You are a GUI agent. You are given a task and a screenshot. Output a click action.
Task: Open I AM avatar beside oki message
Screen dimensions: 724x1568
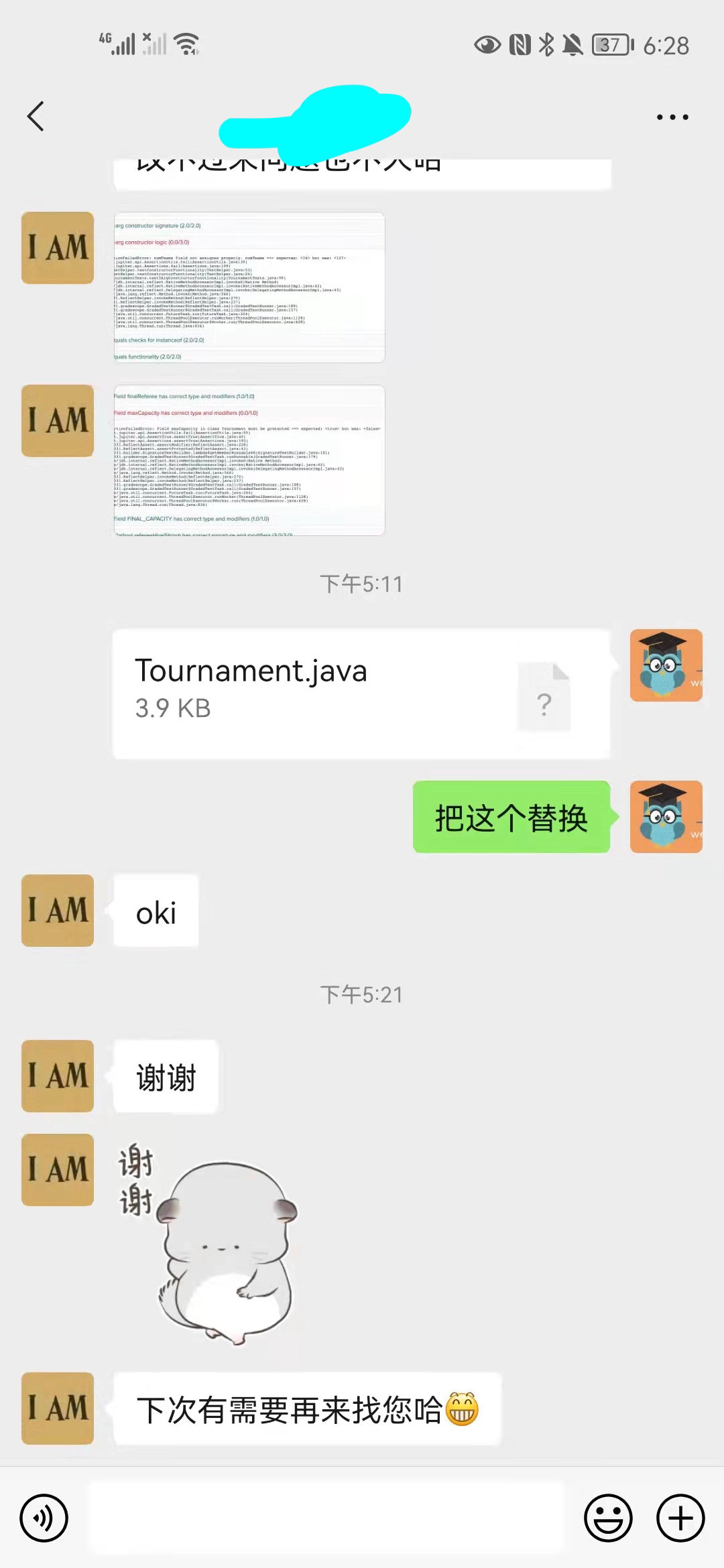(x=58, y=910)
